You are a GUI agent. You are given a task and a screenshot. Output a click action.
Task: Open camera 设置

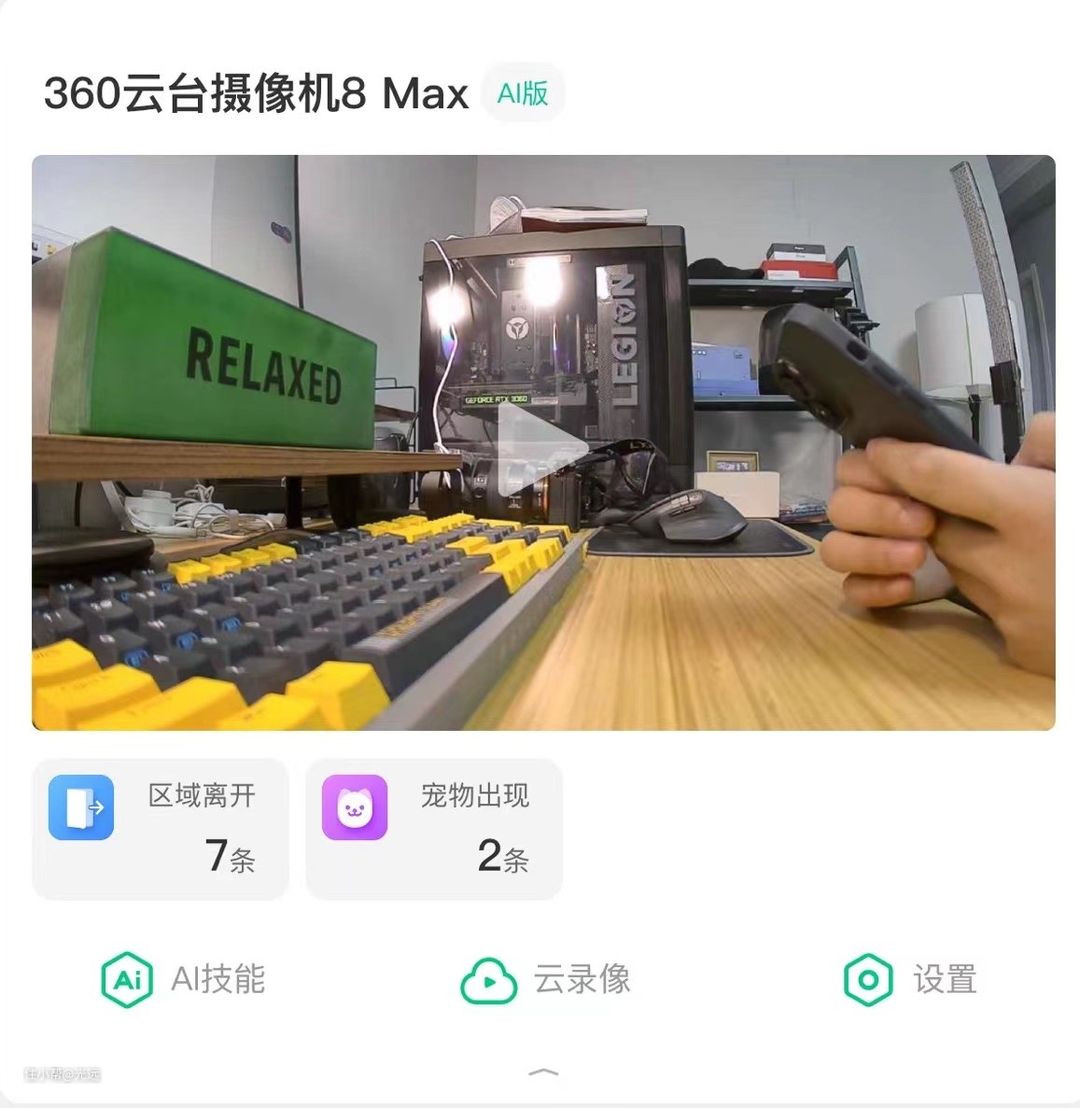coord(910,979)
